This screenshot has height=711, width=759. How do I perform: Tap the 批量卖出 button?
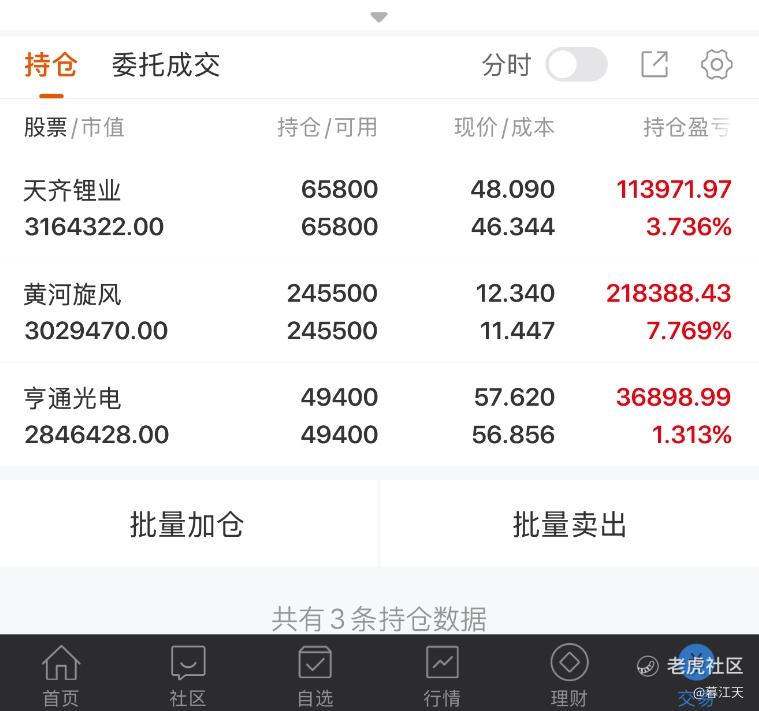pyautogui.click(x=570, y=524)
